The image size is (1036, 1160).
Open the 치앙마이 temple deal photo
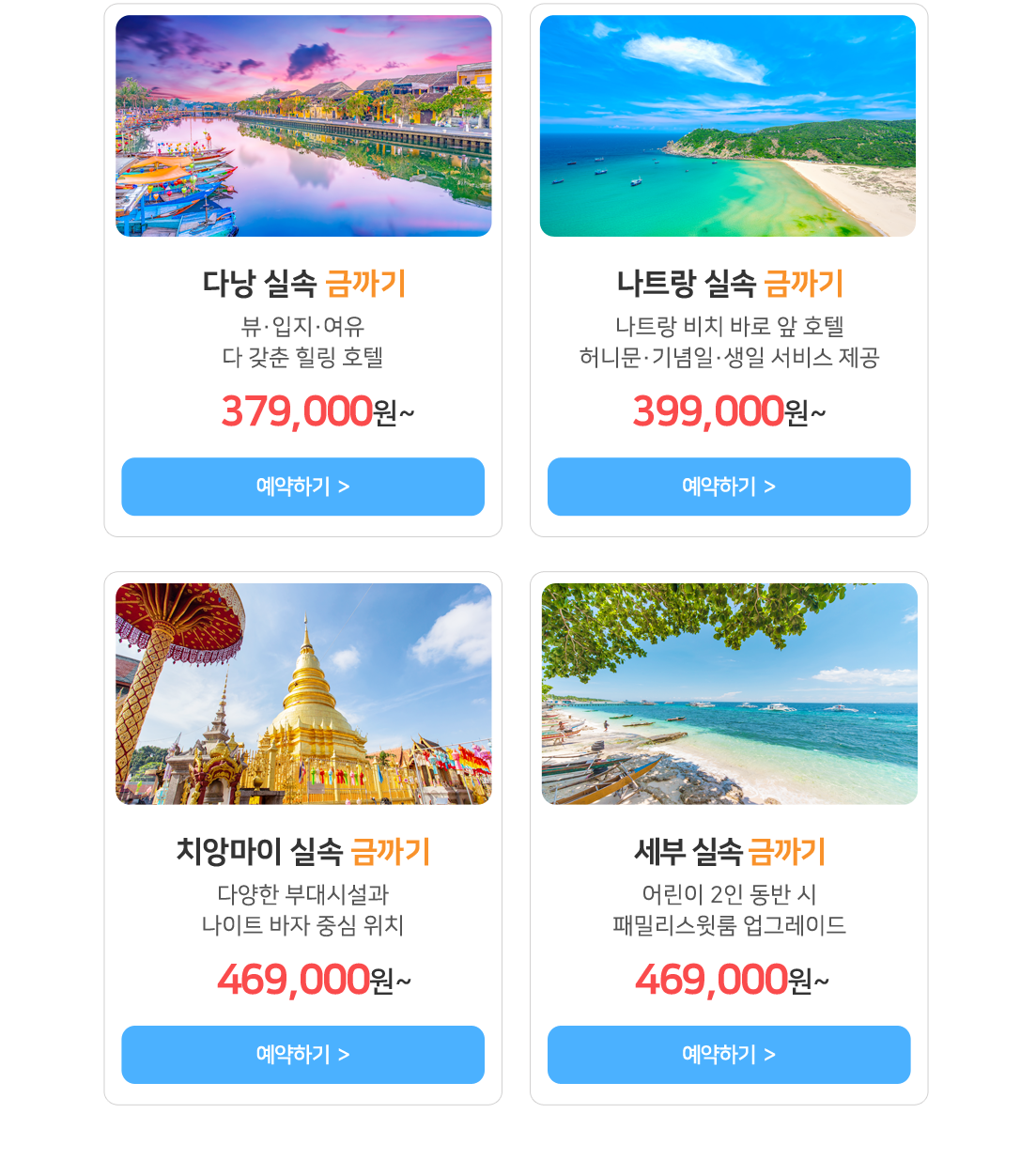(x=303, y=694)
